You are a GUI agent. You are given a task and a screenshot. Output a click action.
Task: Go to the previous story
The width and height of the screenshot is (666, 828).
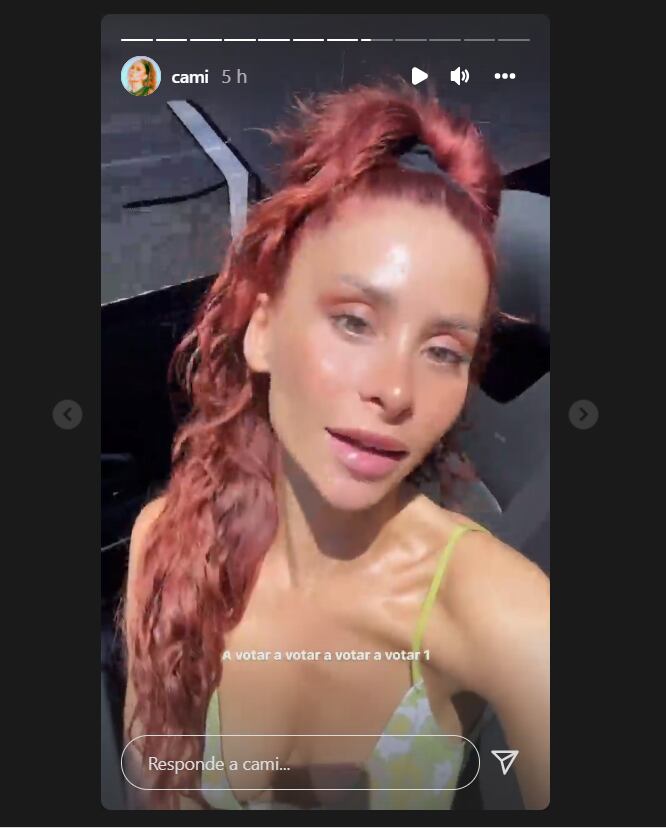point(68,414)
